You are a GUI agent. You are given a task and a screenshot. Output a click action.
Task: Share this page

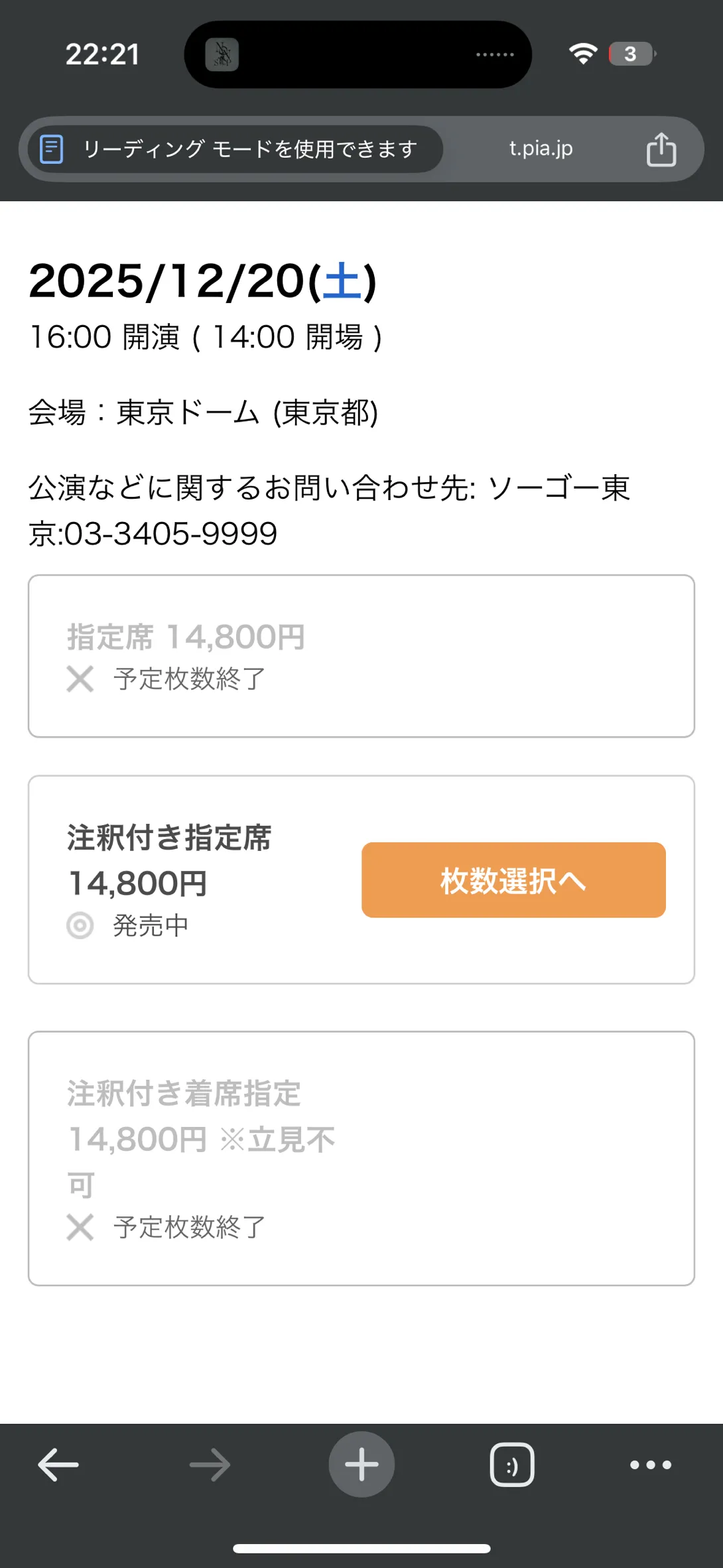(661, 149)
